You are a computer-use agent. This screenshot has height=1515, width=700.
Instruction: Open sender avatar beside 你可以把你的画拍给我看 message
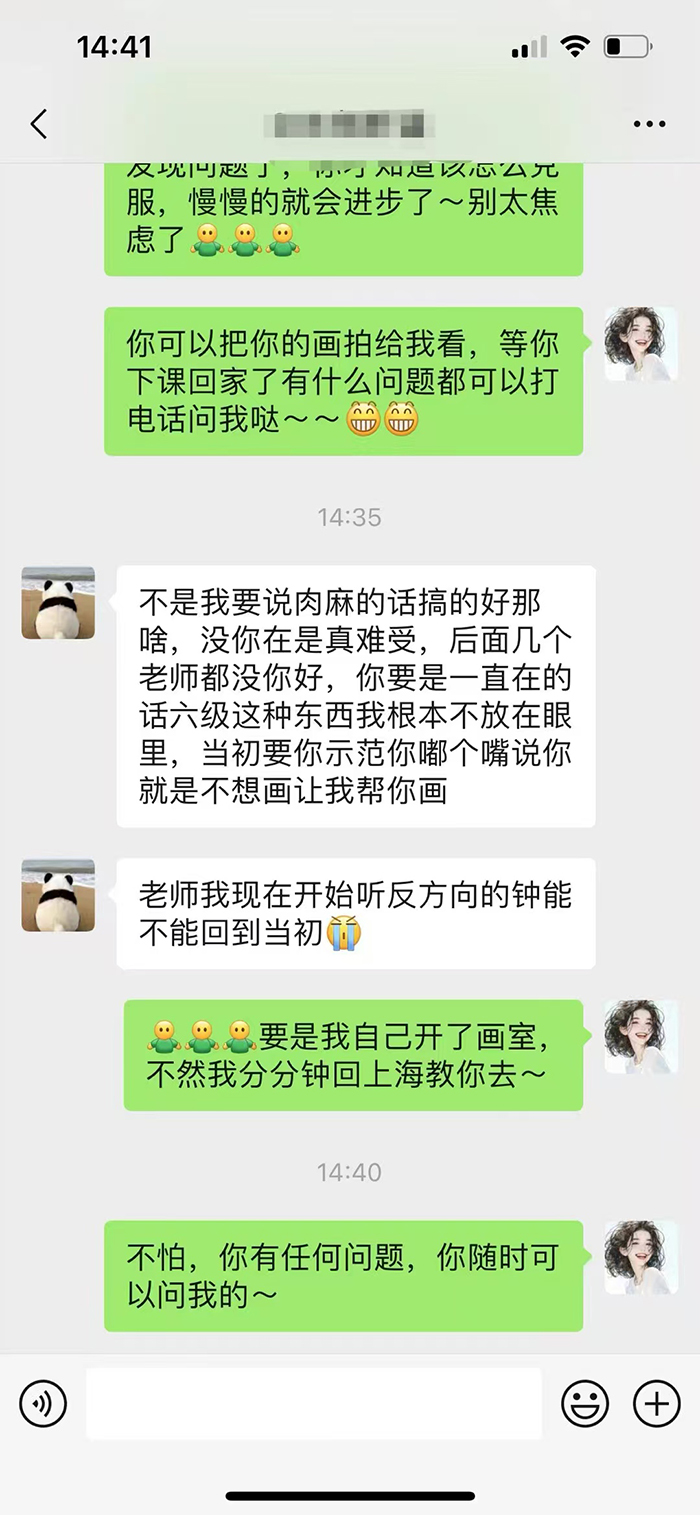640,344
